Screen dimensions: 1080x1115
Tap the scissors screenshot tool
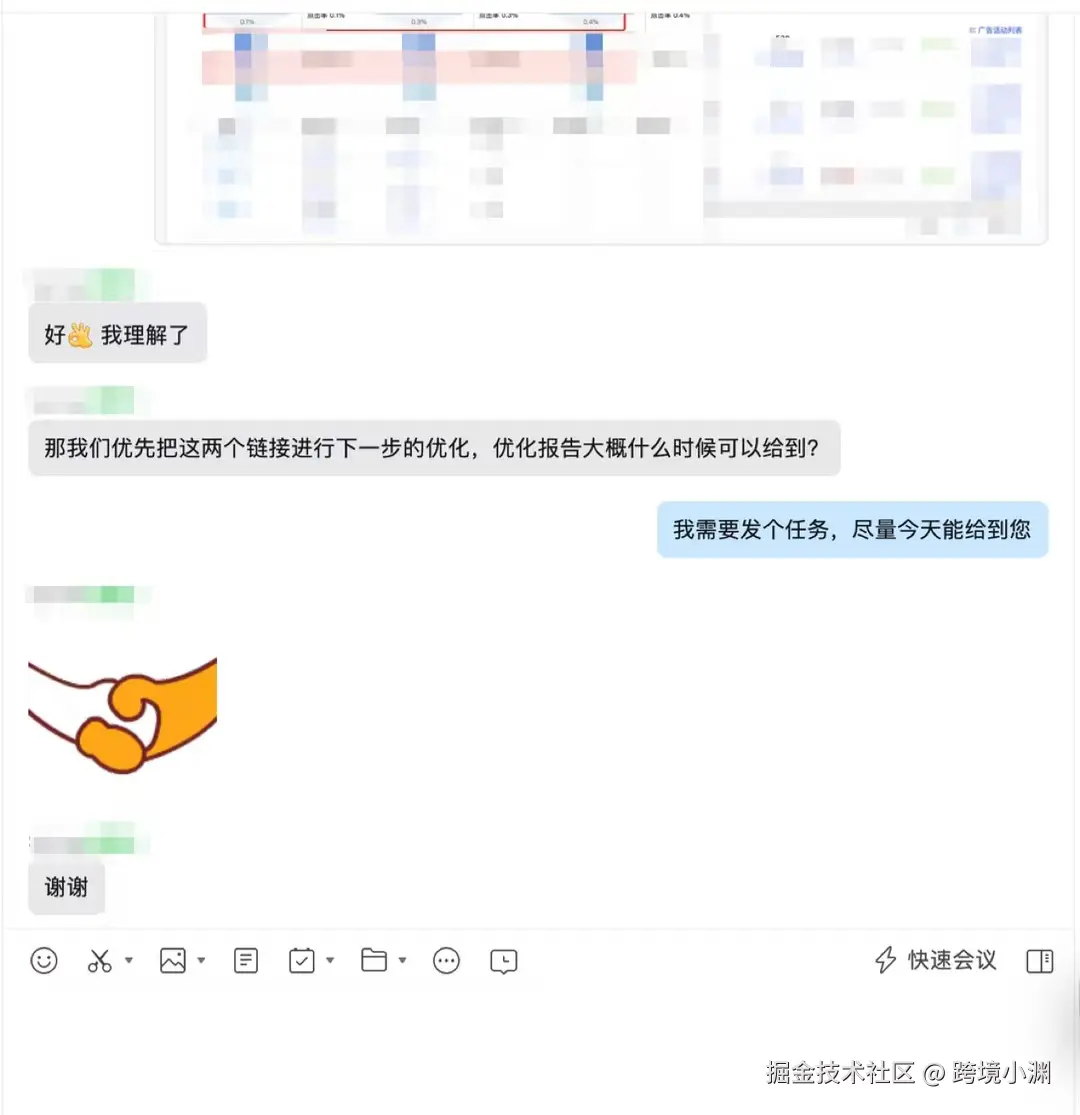coord(99,961)
